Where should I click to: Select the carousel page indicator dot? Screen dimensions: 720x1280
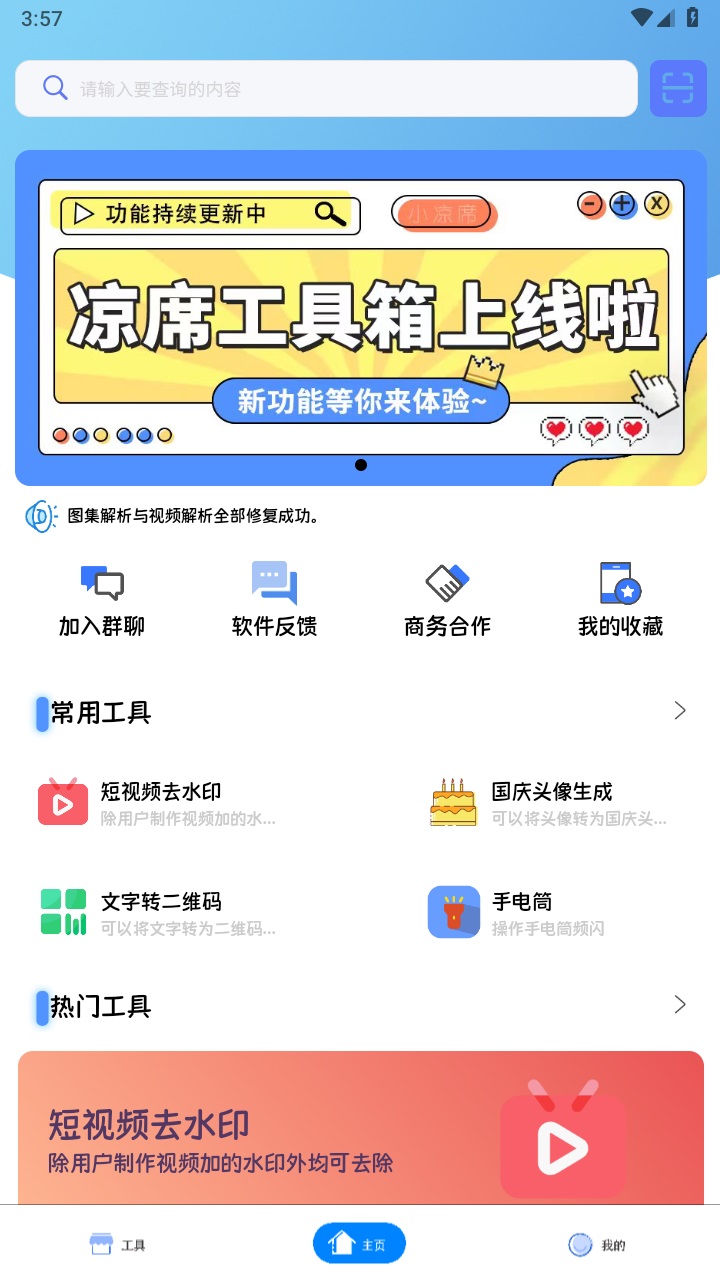point(360,464)
